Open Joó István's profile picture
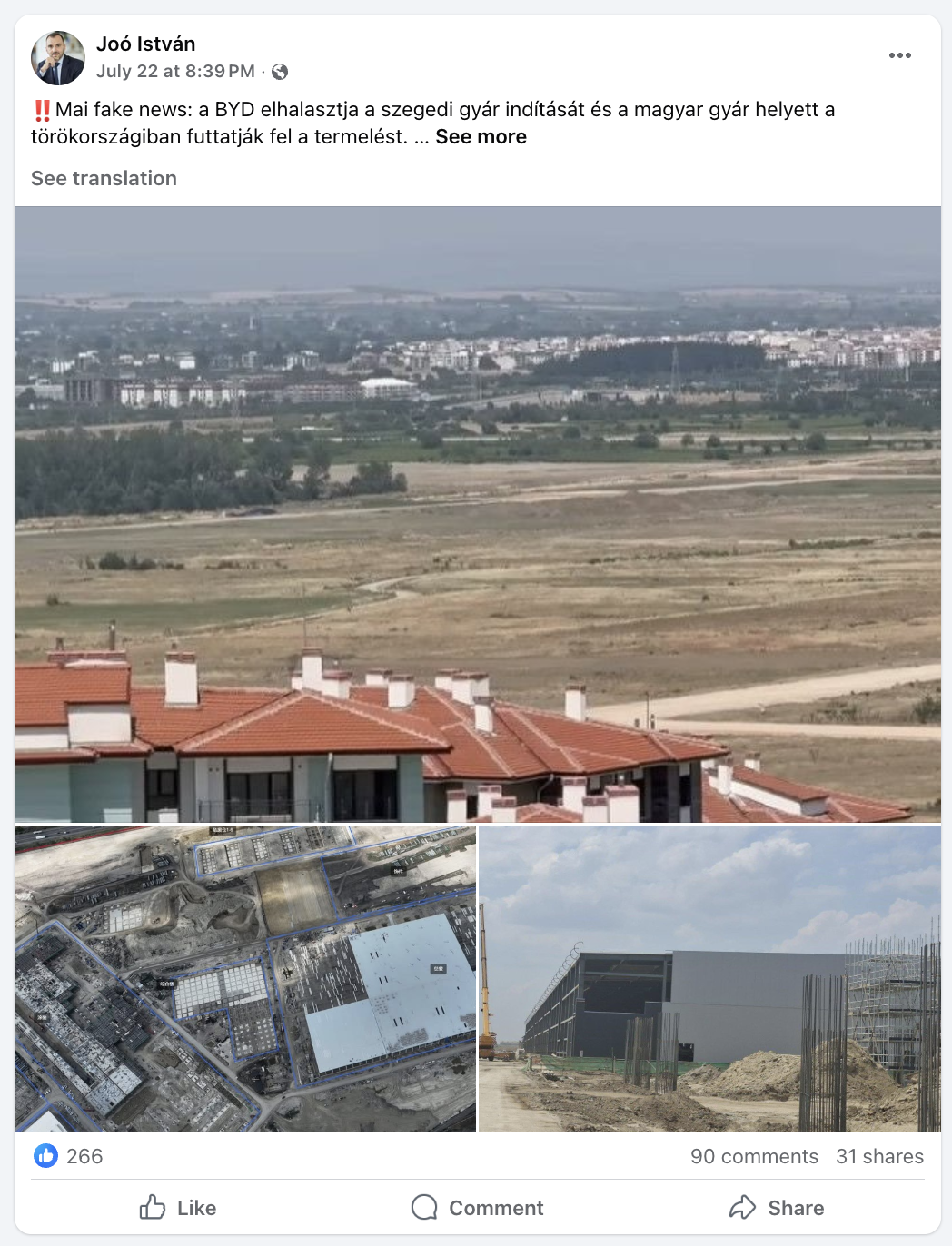 pyautogui.click(x=58, y=57)
